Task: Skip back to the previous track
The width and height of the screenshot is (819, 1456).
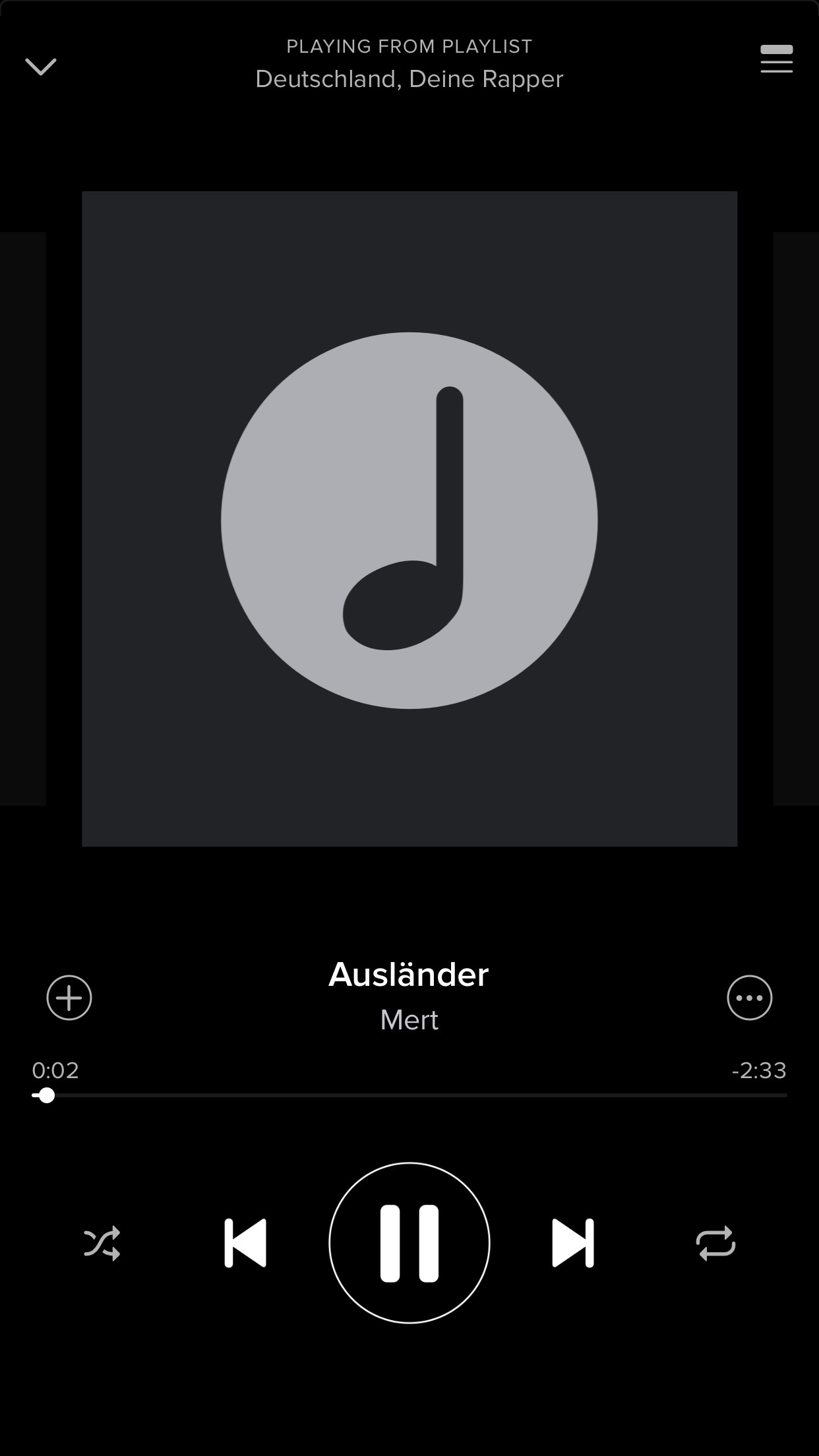Action: [x=245, y=1243]
